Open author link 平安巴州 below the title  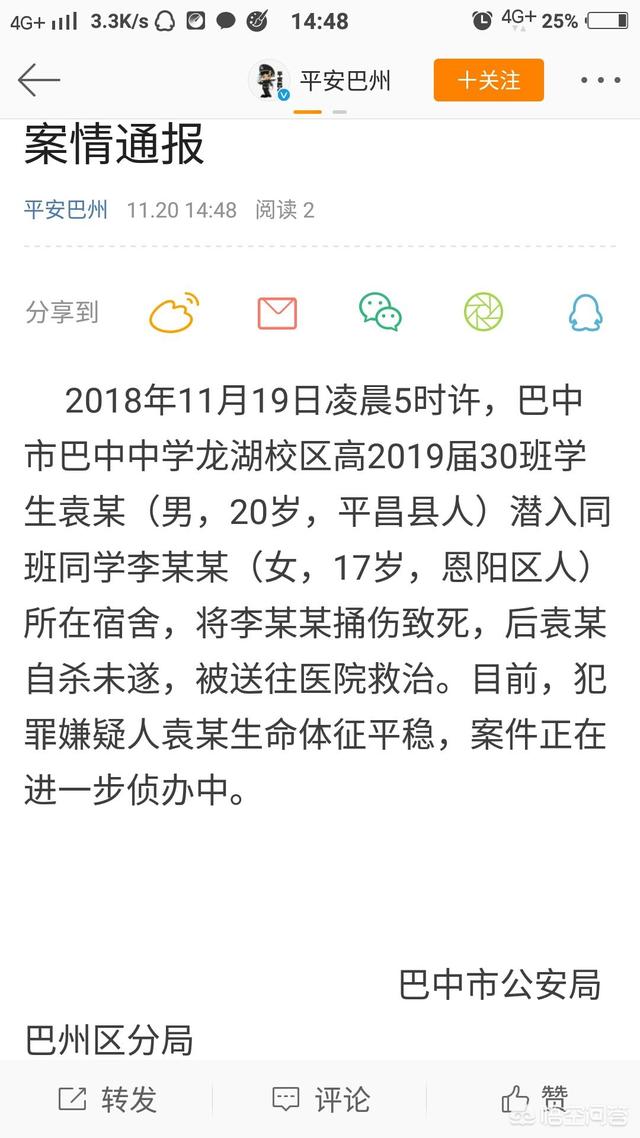(66, 210)
